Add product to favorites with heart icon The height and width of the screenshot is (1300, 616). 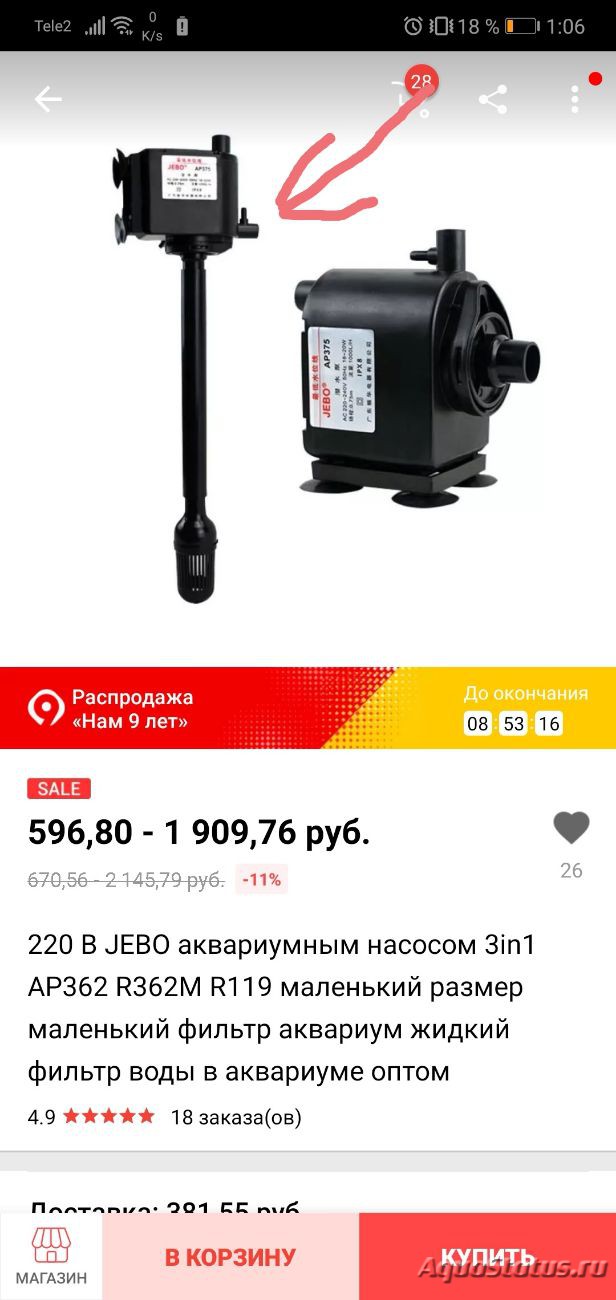(x=571, y=828)
